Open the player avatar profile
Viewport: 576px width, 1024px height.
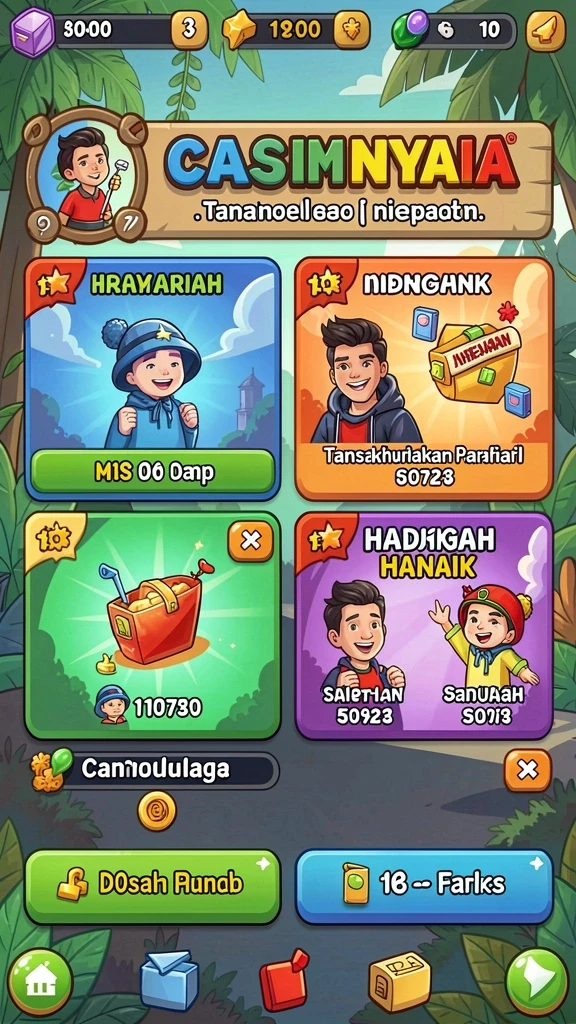pos(86,178)
